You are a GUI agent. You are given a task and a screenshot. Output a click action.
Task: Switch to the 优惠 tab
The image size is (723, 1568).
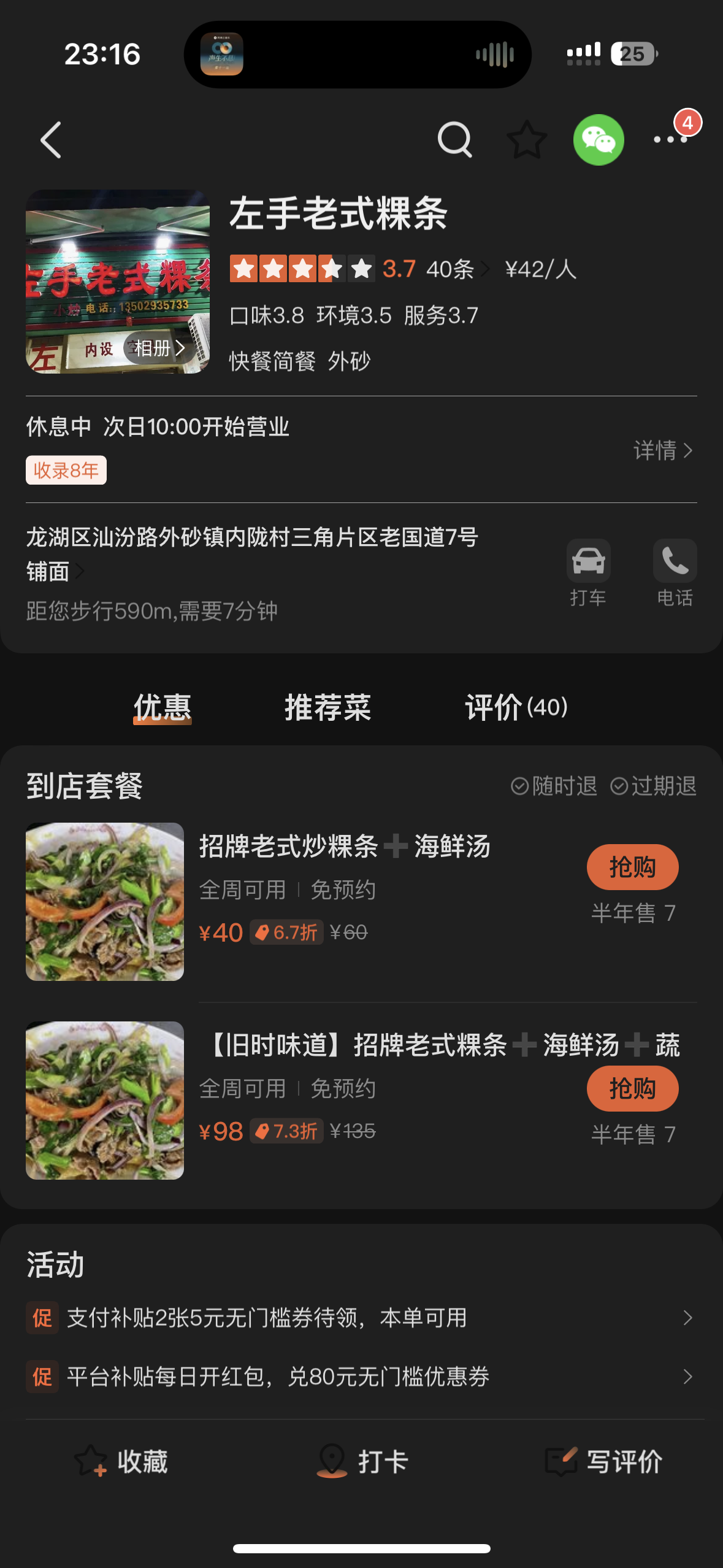point(163,707)
